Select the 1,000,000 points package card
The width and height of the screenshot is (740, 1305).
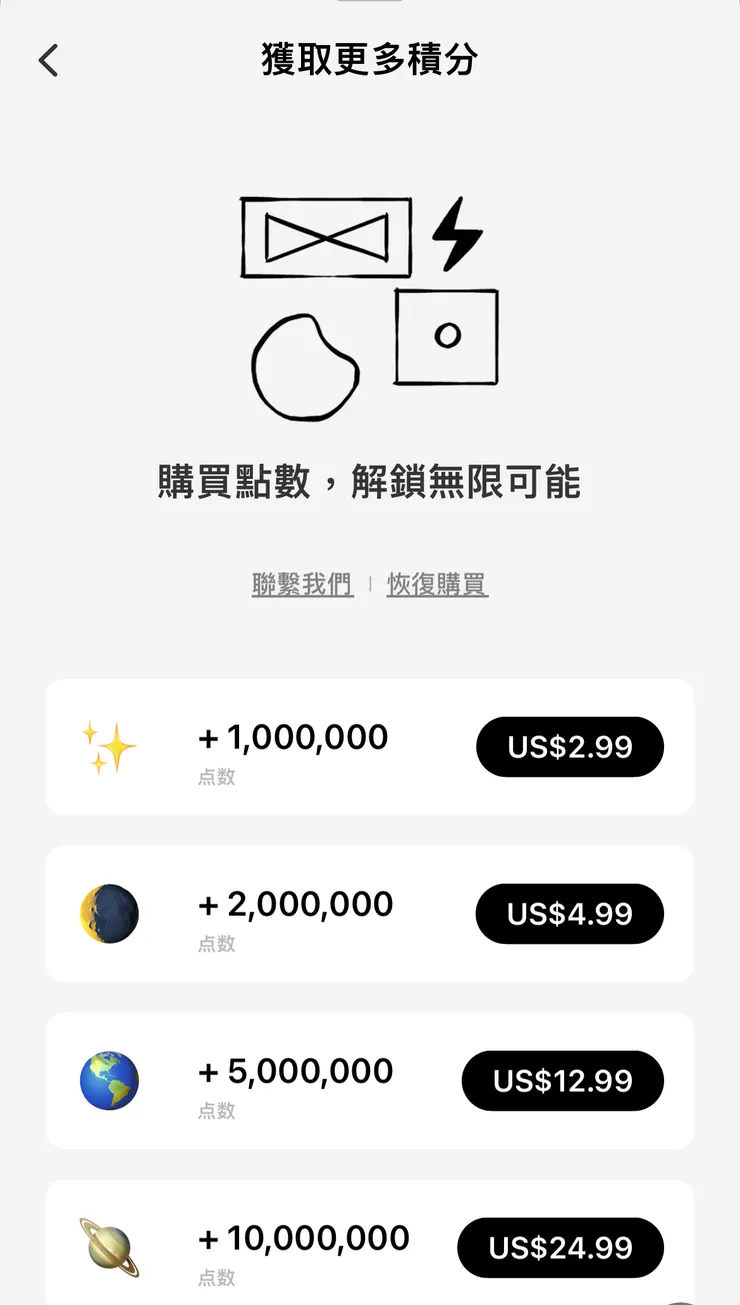(x=300, y=746)
